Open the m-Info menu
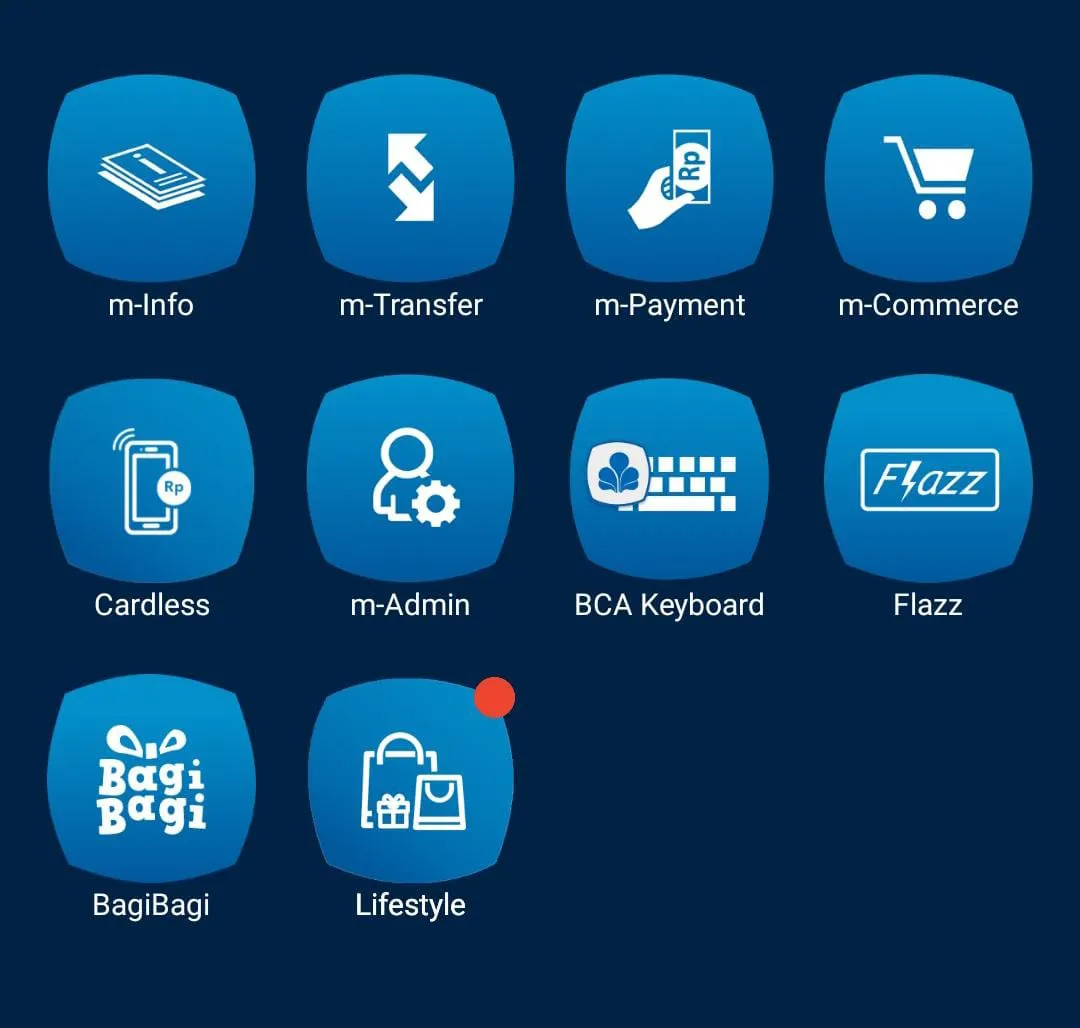 click(151, 180)
